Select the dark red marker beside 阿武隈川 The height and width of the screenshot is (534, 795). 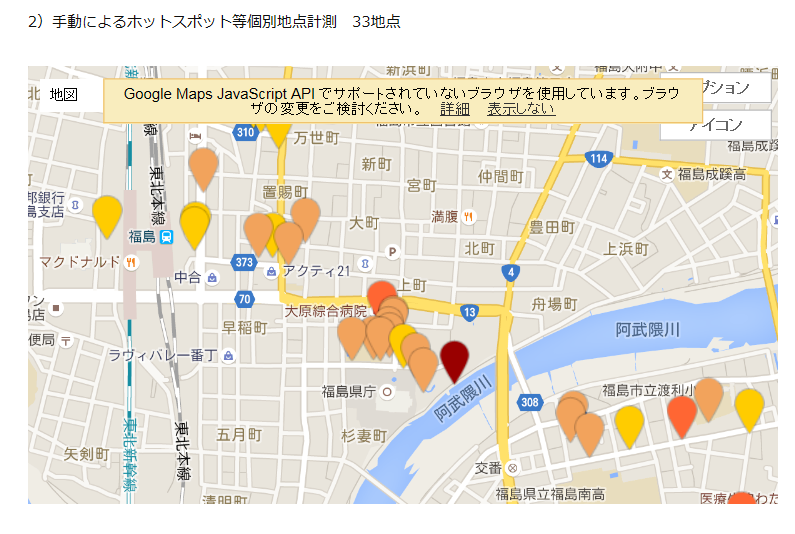tap(454, 360)
